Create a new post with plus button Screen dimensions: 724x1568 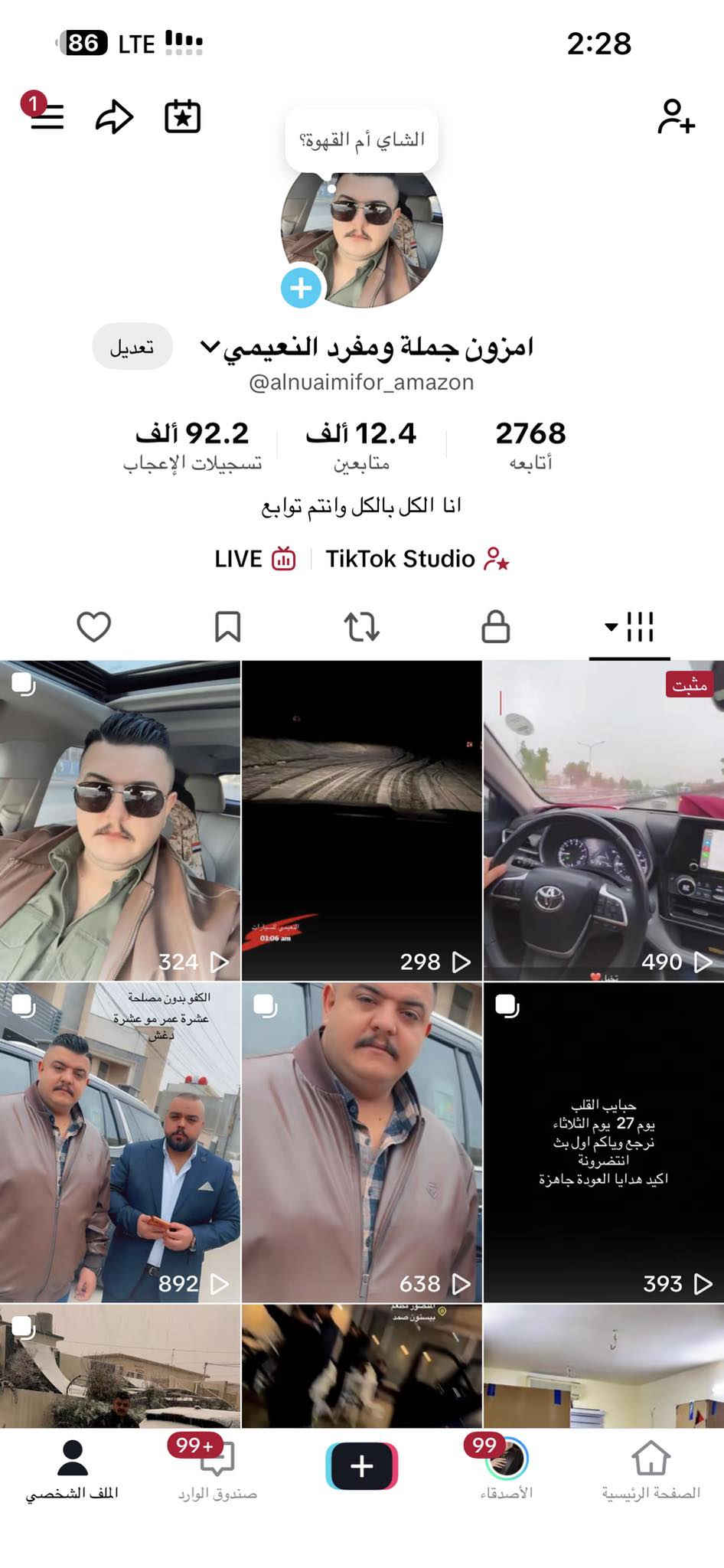point(362,1466)
